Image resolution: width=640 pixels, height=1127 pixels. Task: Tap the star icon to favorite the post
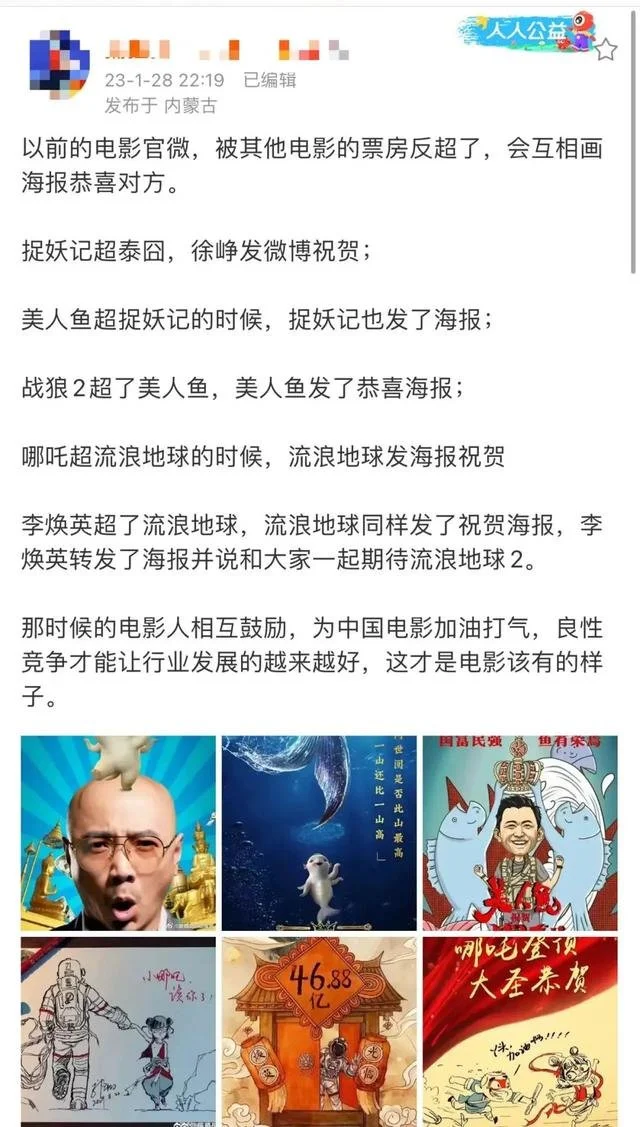(605, 50)
